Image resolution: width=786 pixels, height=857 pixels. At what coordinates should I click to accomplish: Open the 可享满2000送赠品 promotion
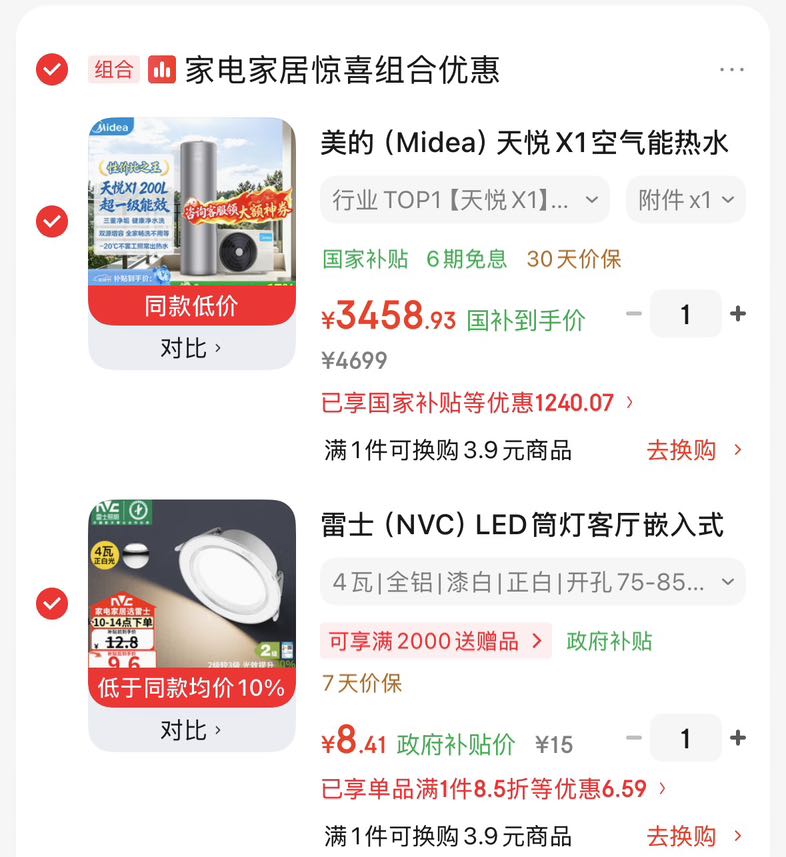coord(436,641)
